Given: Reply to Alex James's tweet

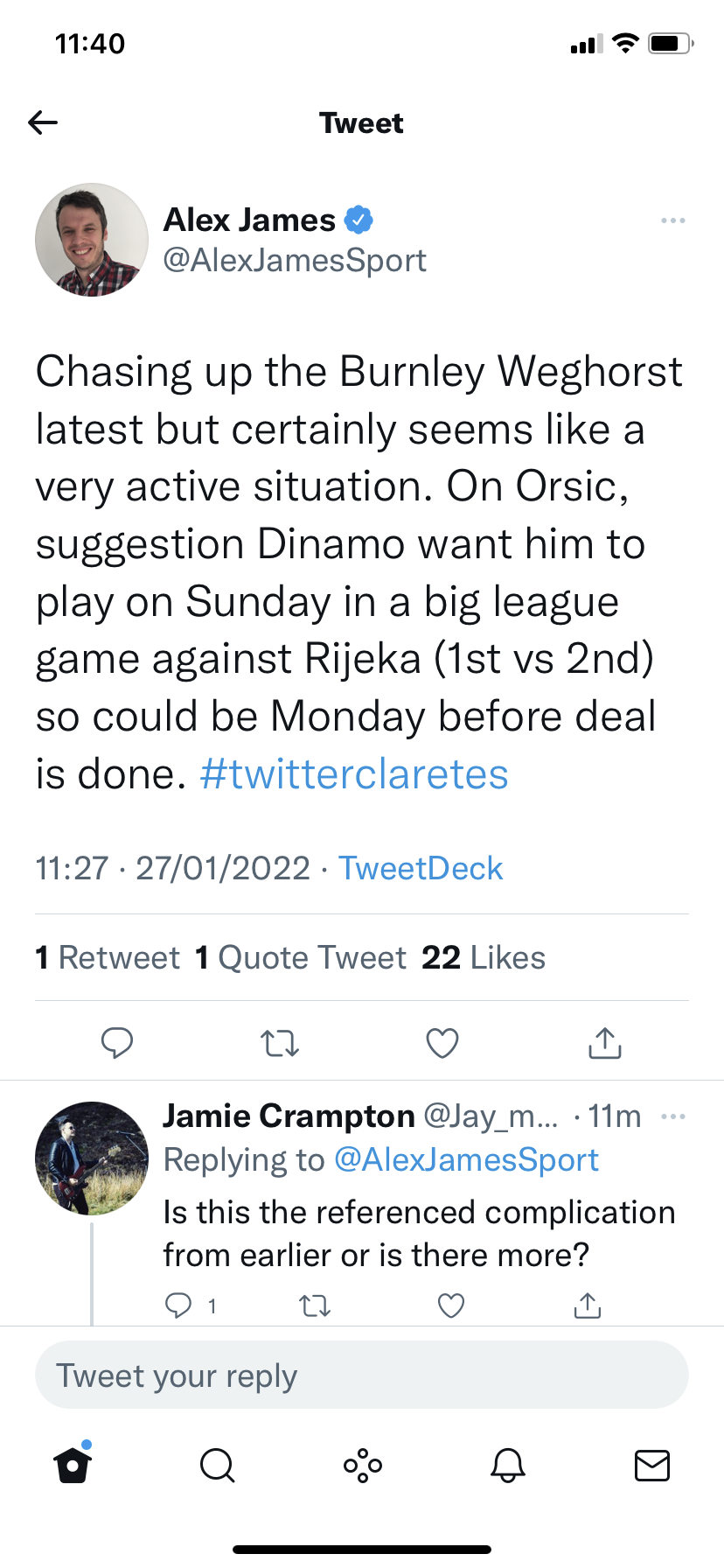Looking at the screenshot, I should tap(117, 1043).
